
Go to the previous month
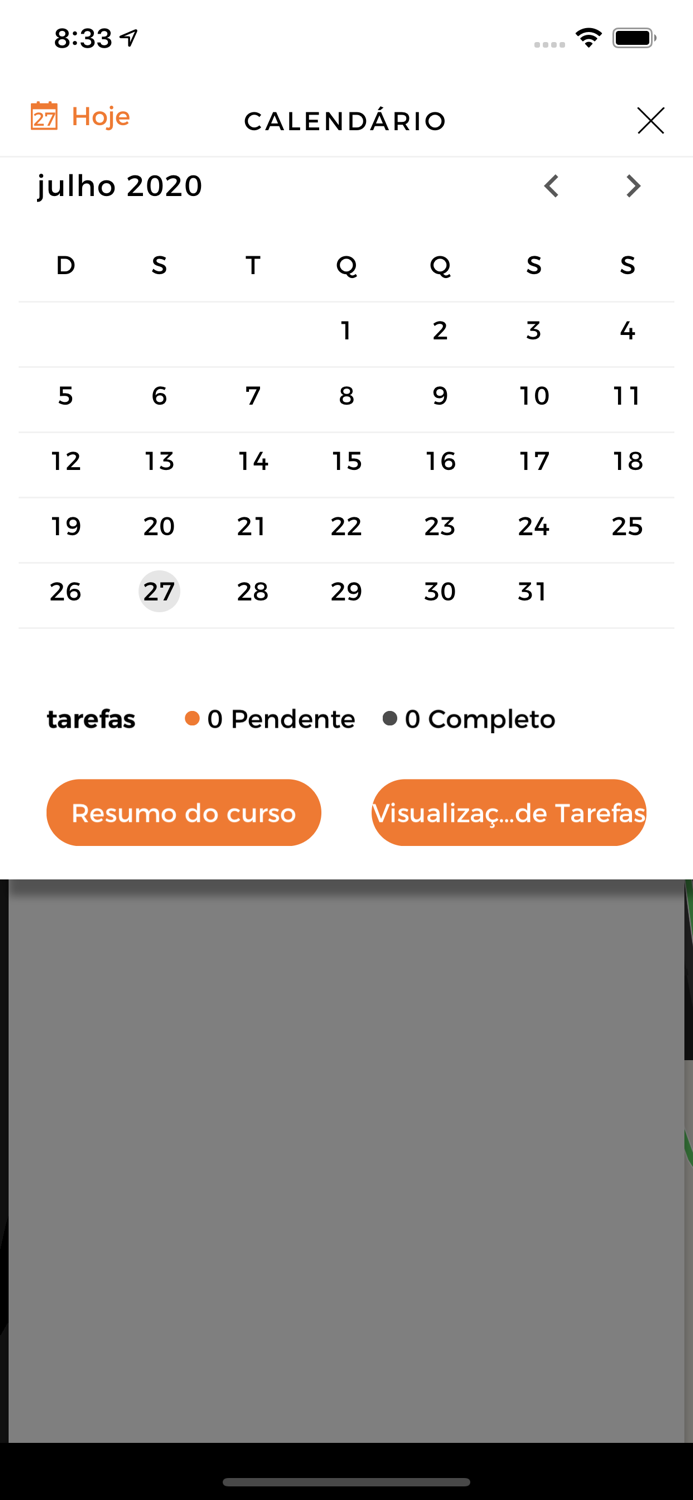tap(551, 186)
